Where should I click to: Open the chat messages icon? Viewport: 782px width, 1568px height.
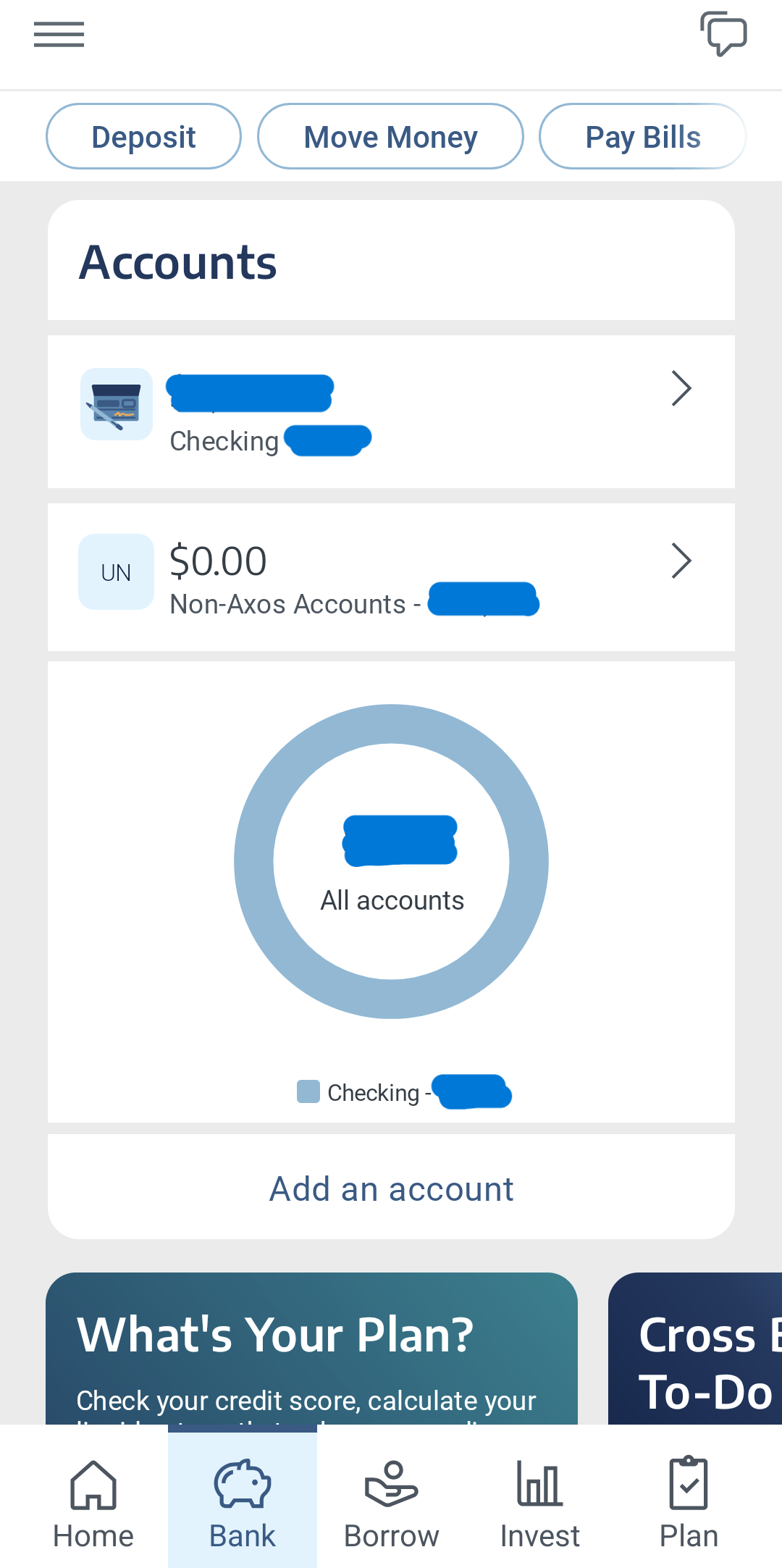pos(723,34)
